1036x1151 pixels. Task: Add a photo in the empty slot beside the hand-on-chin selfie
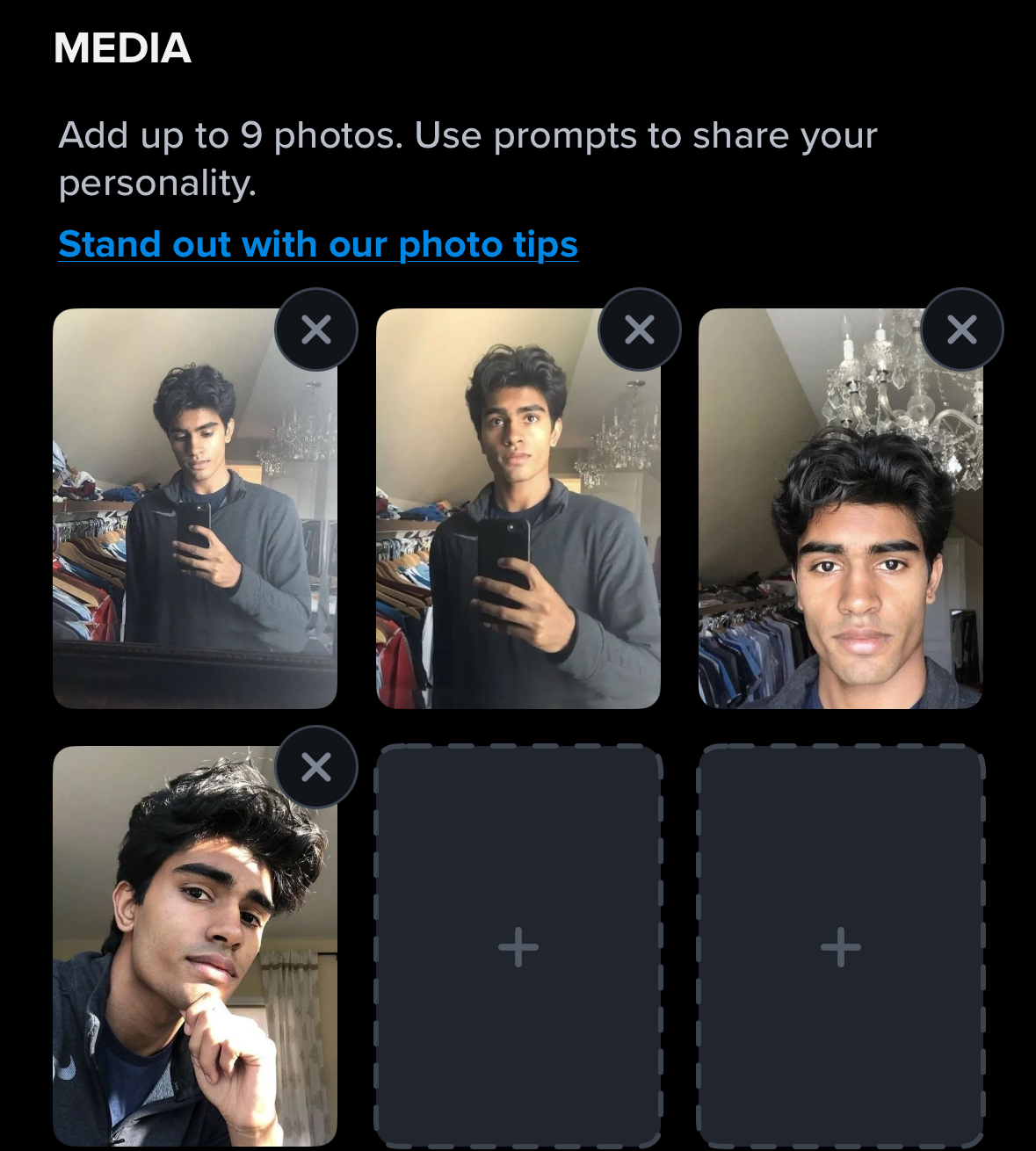coord(518,947)
